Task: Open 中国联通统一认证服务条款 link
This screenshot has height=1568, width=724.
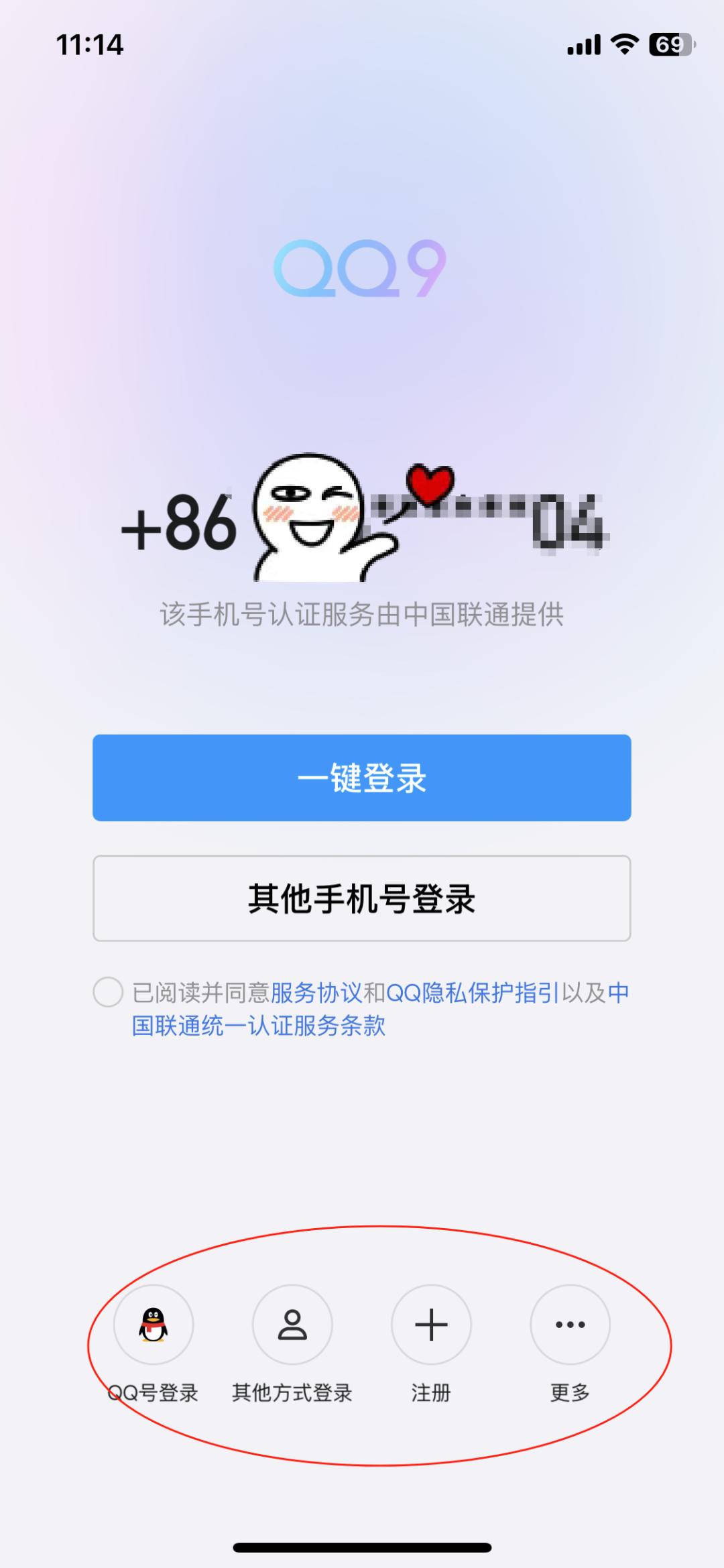Action: coord(259,1026)
